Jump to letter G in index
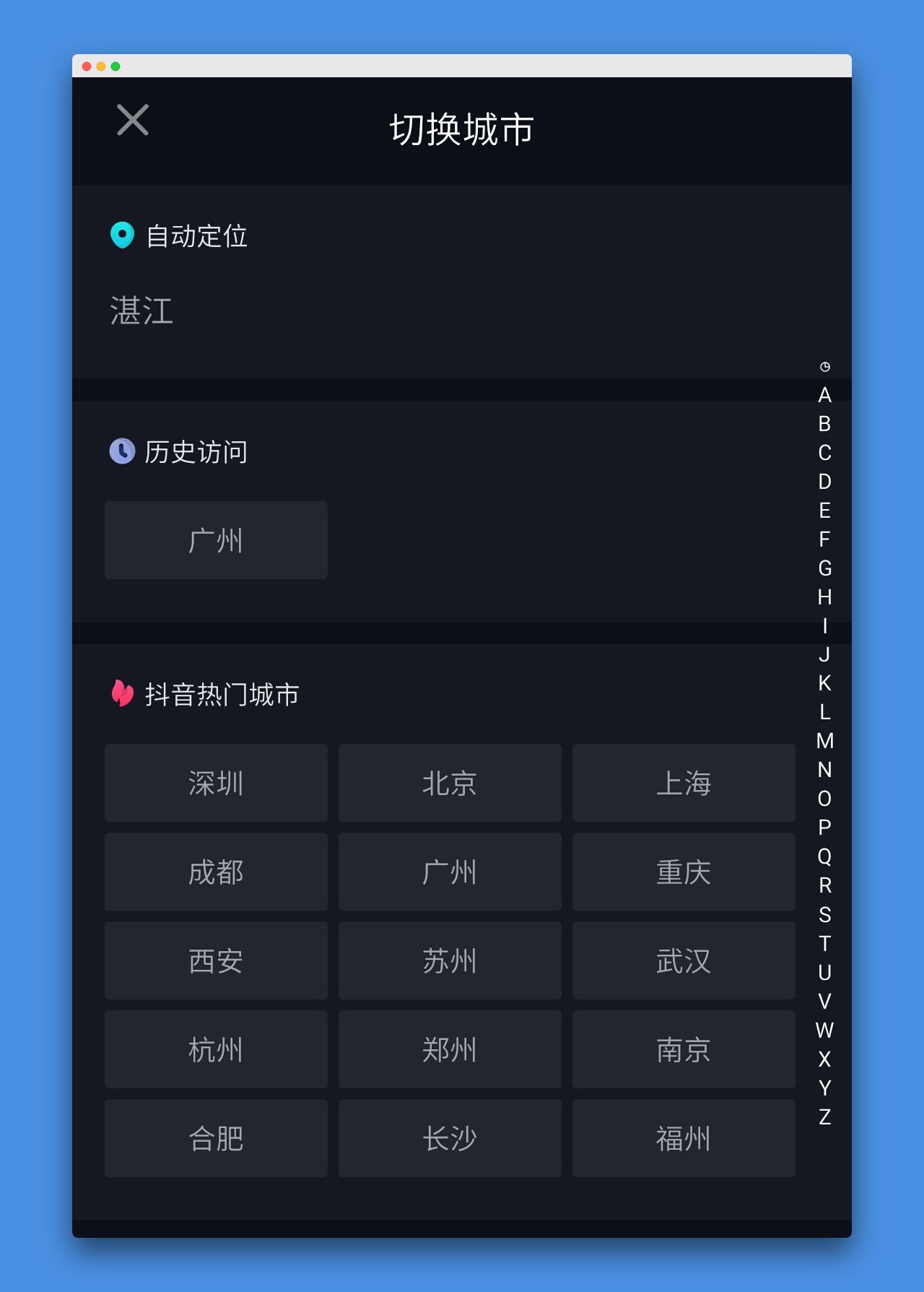Image resolution: width=924 pixels, height=1292 pixels. pyautogui.click(x=824, y=568)
